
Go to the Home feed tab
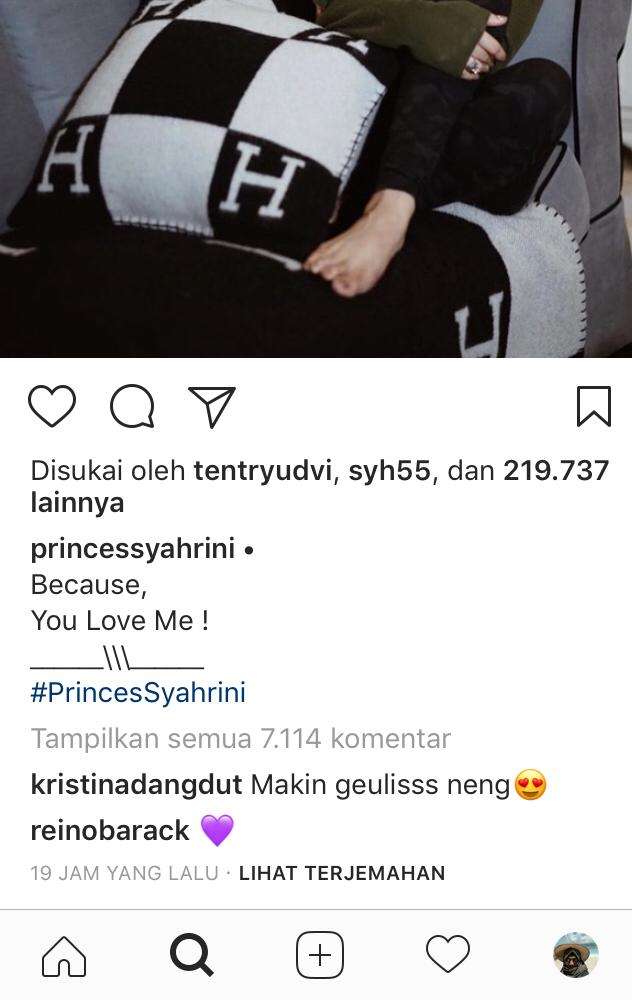64,955
